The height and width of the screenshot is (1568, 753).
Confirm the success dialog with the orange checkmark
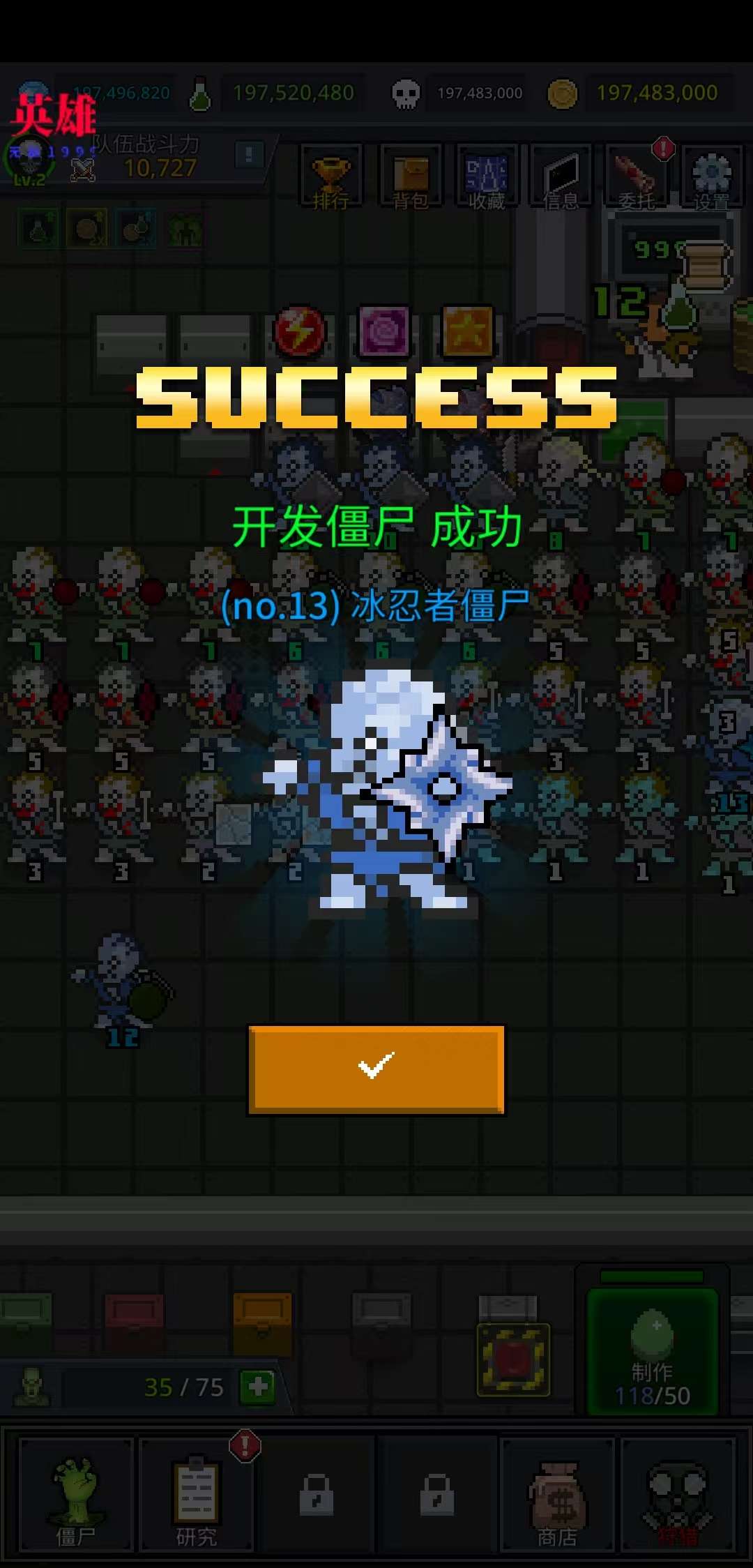coord(376,1069)
